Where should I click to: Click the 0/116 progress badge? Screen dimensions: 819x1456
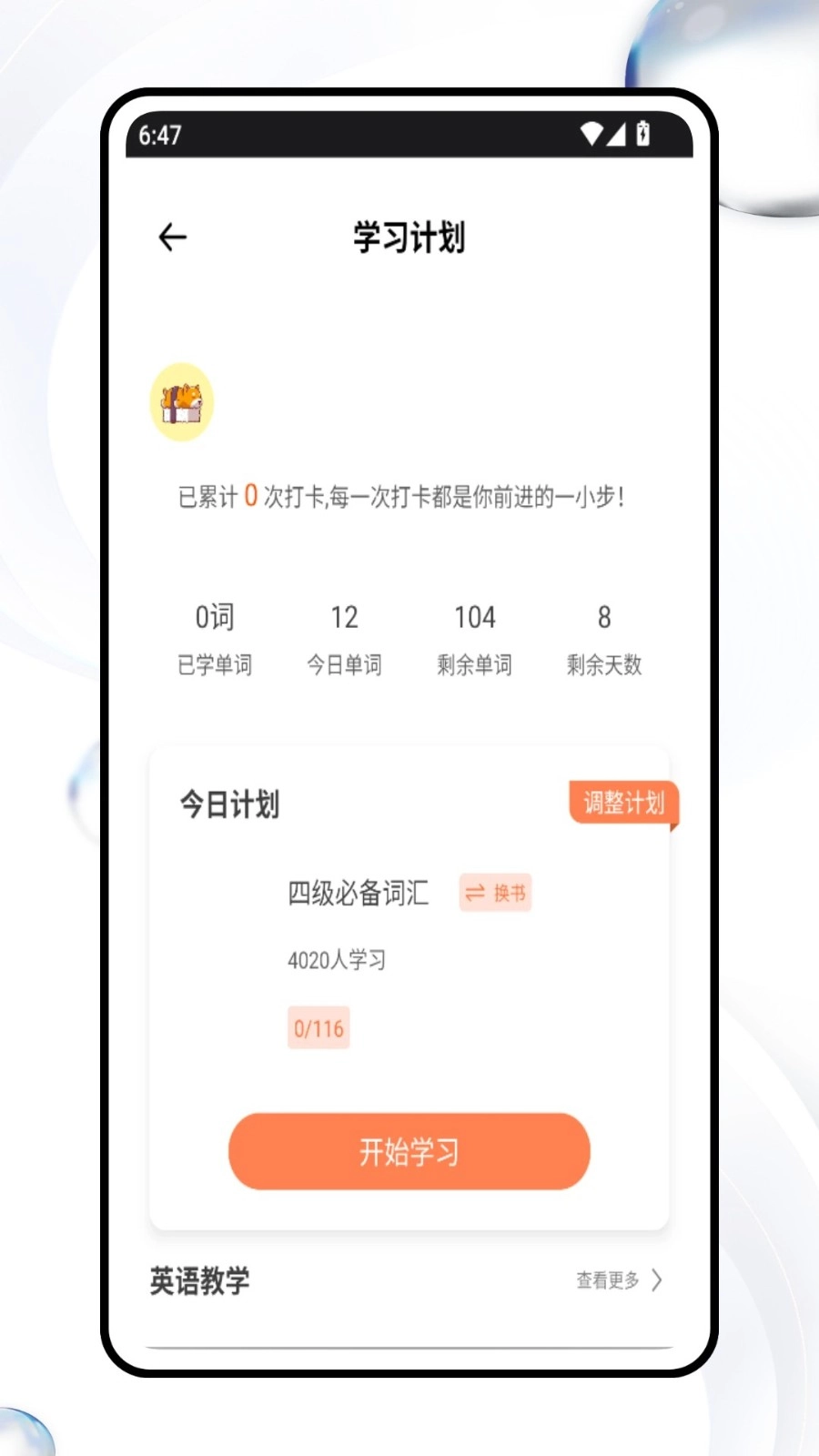[318, 1028]
